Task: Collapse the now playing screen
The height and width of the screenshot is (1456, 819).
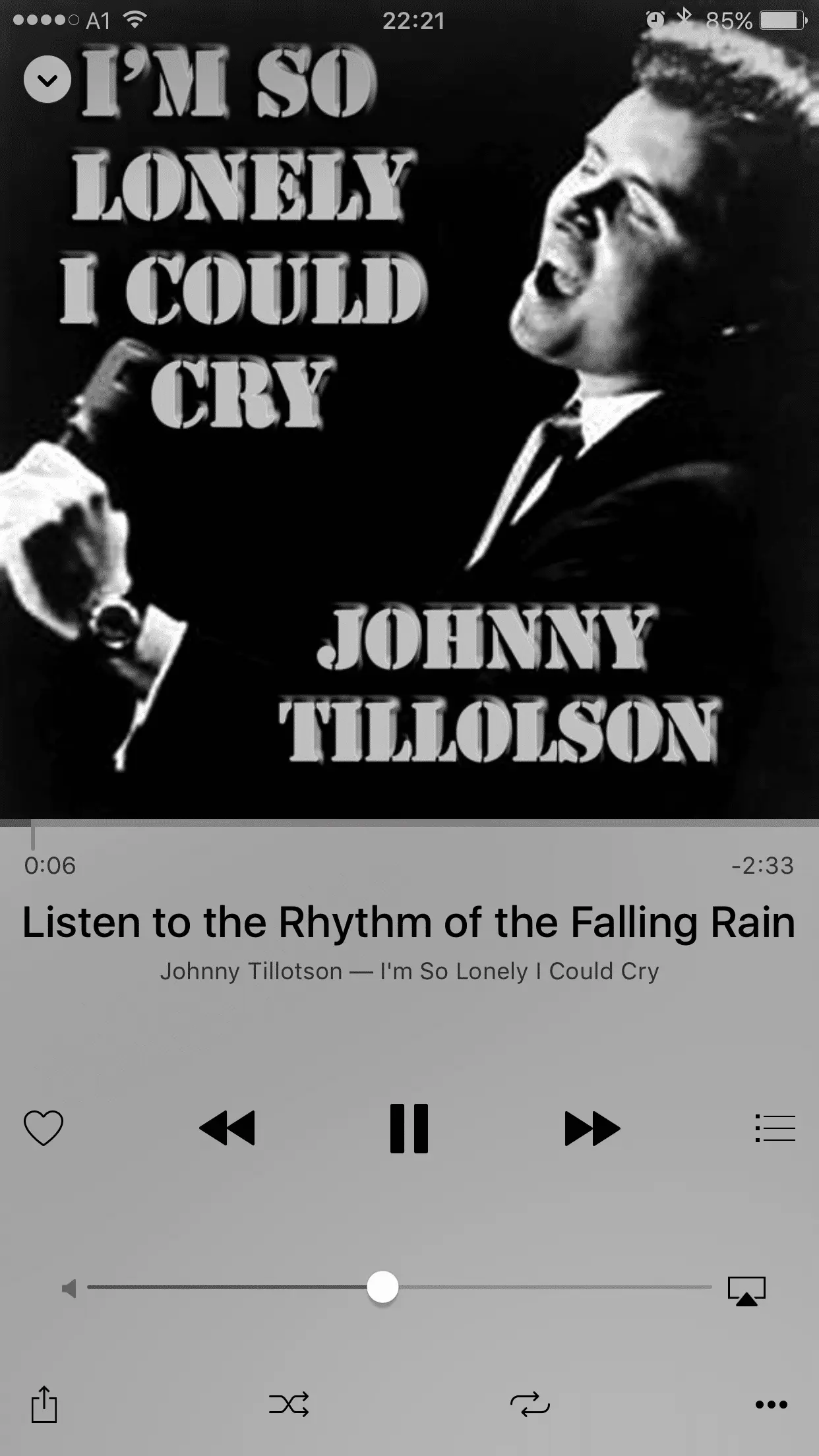Action: (x=47, y=80)
